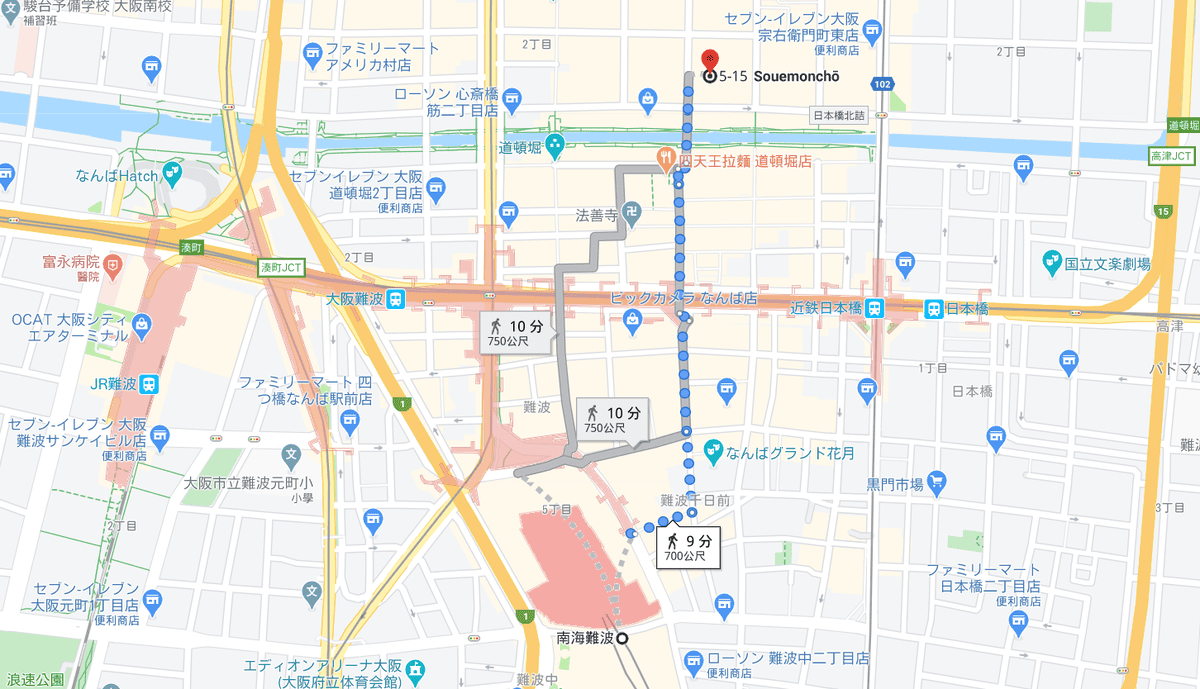The image size is (1200, 689).
Task: Open ファミリーマート アメリカ村店 marker
Action: 312,50
